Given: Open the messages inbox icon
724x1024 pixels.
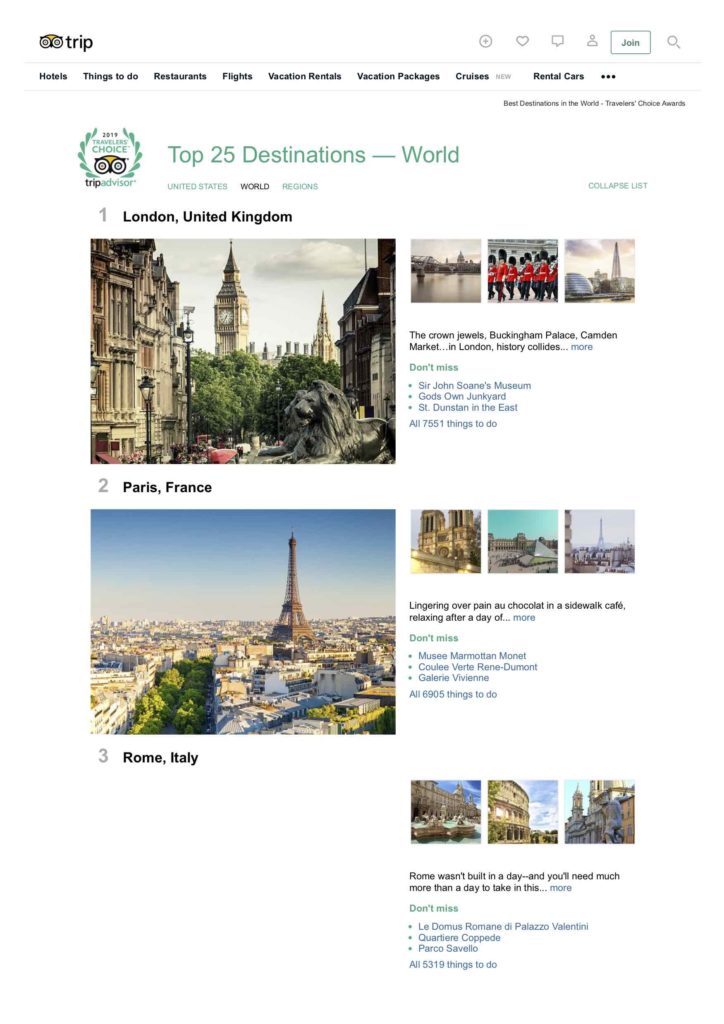Looking at the screenshot, I should pyautogui.click(x=557, y=41).
